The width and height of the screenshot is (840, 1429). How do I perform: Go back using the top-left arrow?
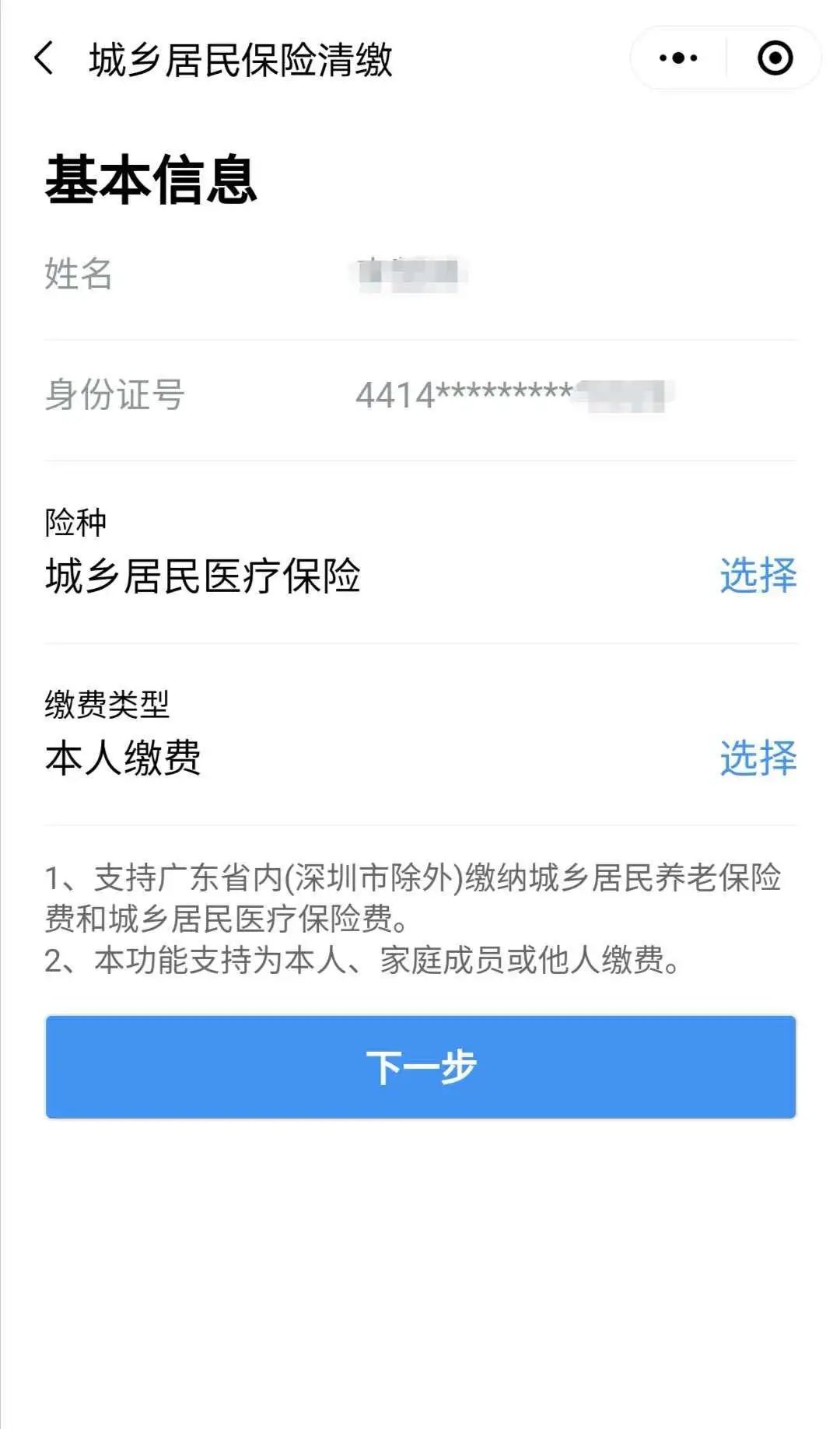click(44, 58)
